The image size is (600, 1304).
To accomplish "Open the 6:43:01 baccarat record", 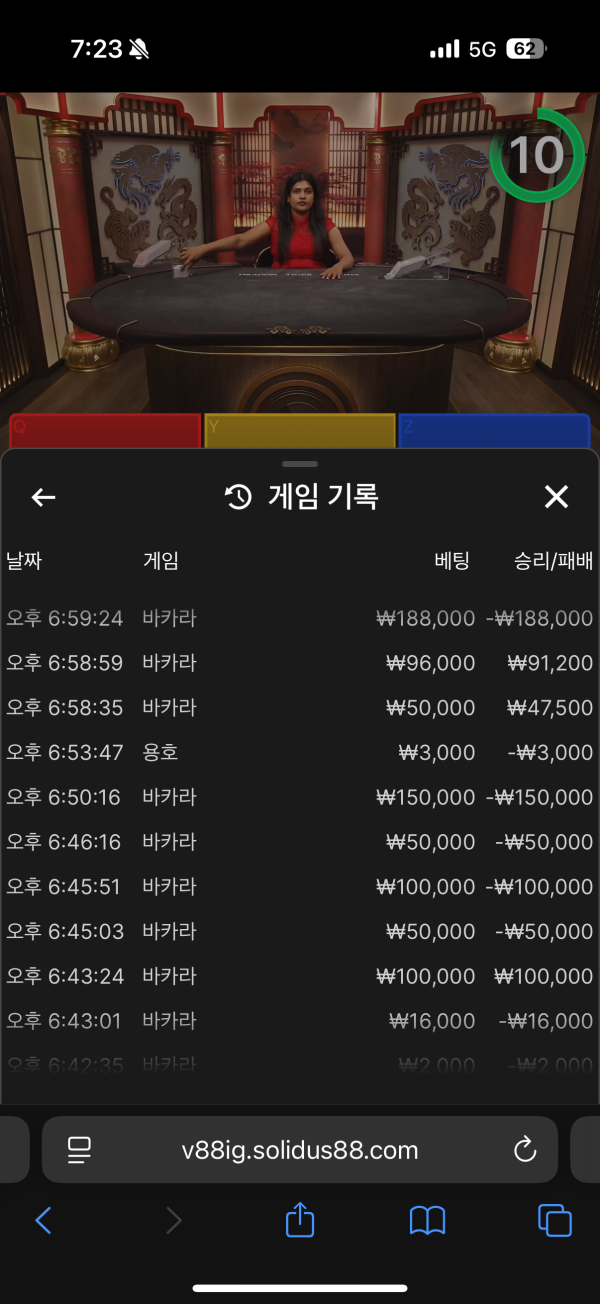I will click(x=300, y=1021).
